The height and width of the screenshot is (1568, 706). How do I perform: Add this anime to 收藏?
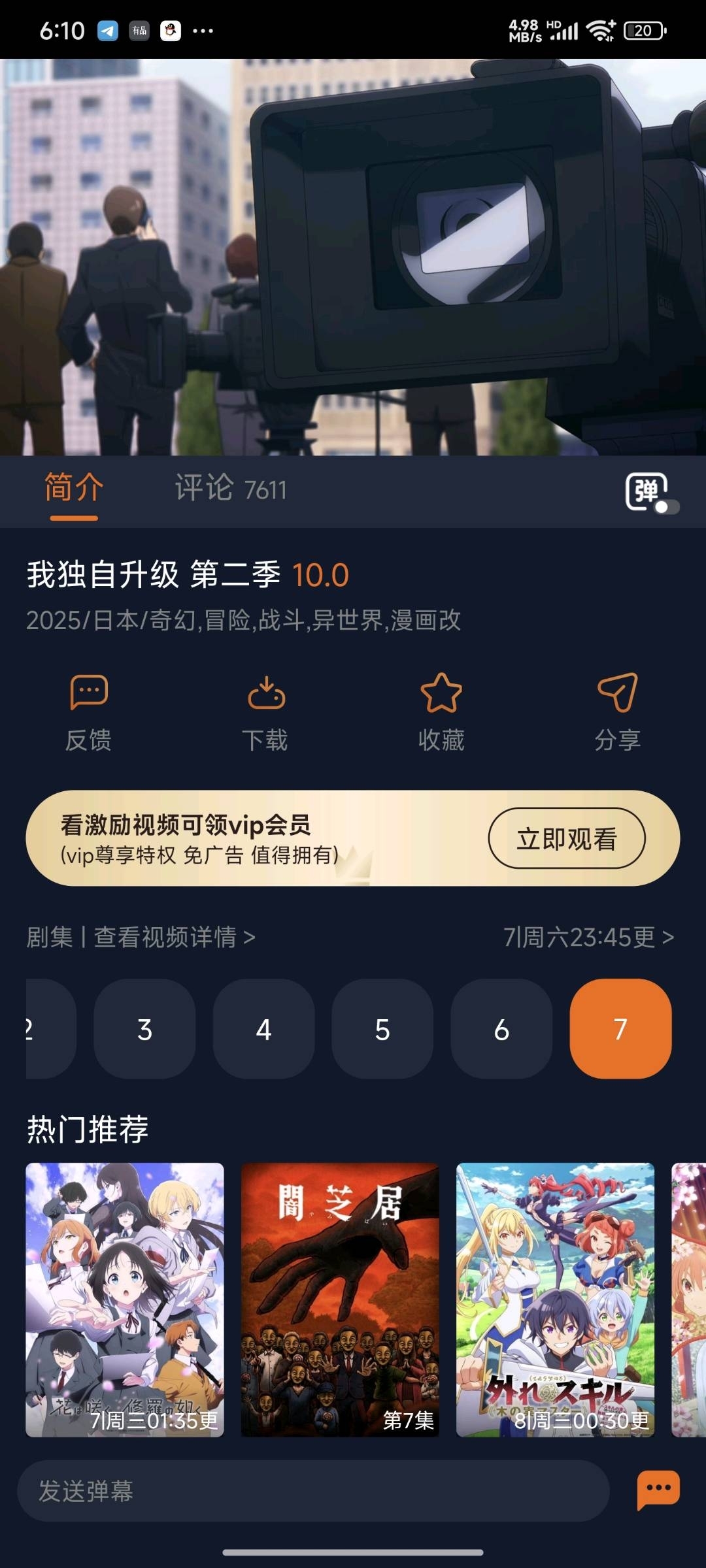[x=441, y=712]
